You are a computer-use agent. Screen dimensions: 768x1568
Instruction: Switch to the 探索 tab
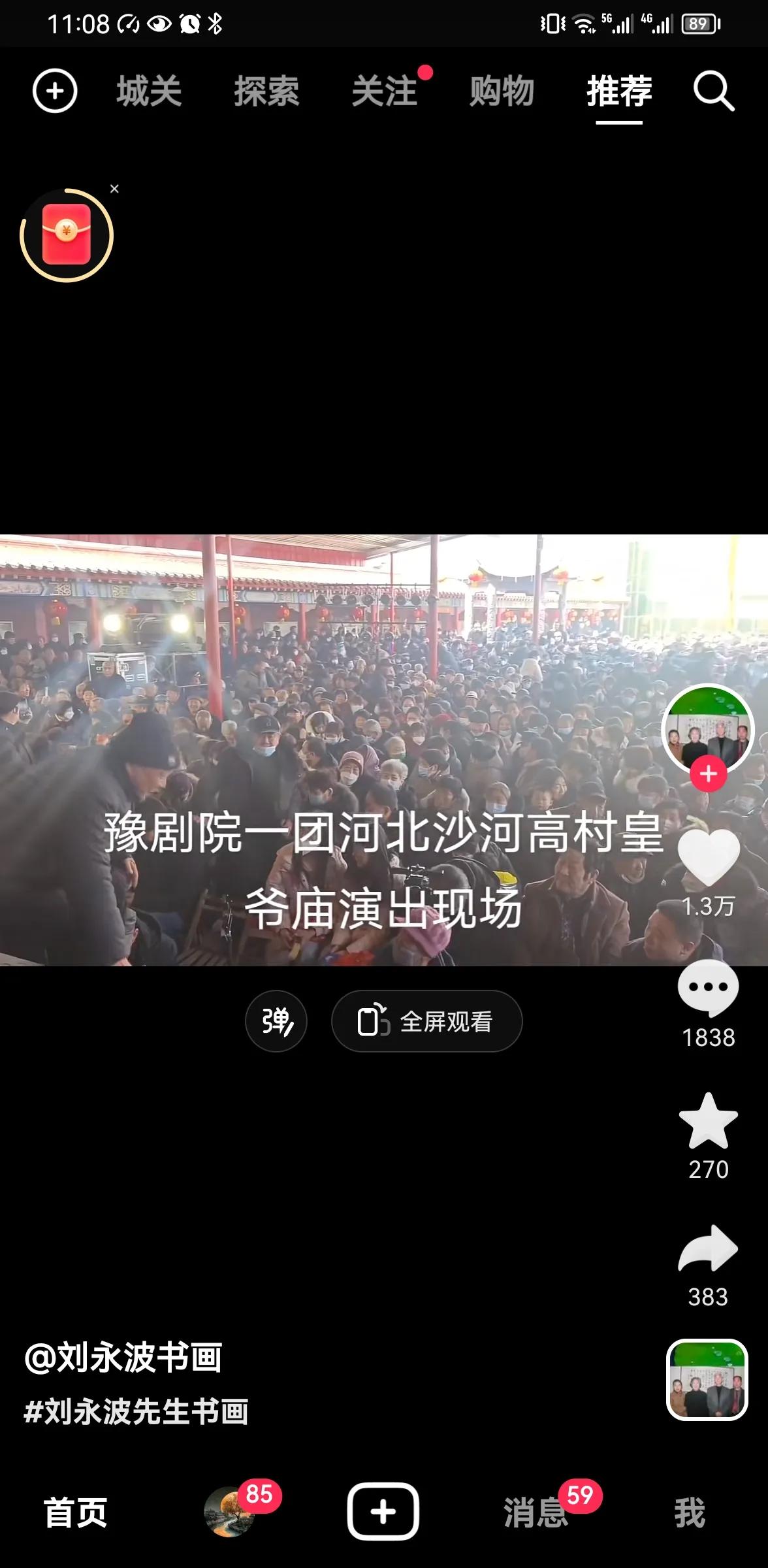266,91
